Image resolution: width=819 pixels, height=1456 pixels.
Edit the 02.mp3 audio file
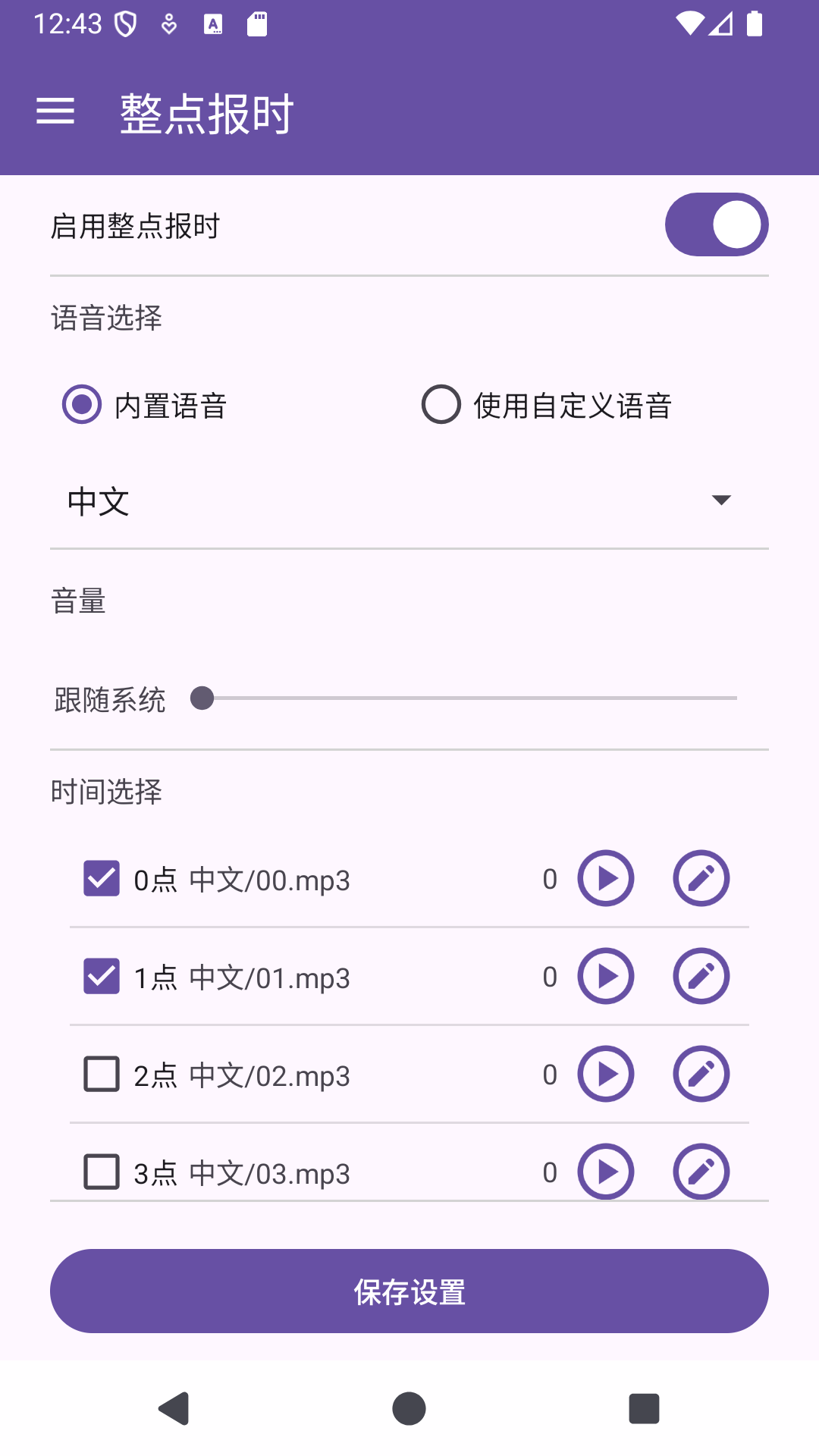click(701, 1074)
